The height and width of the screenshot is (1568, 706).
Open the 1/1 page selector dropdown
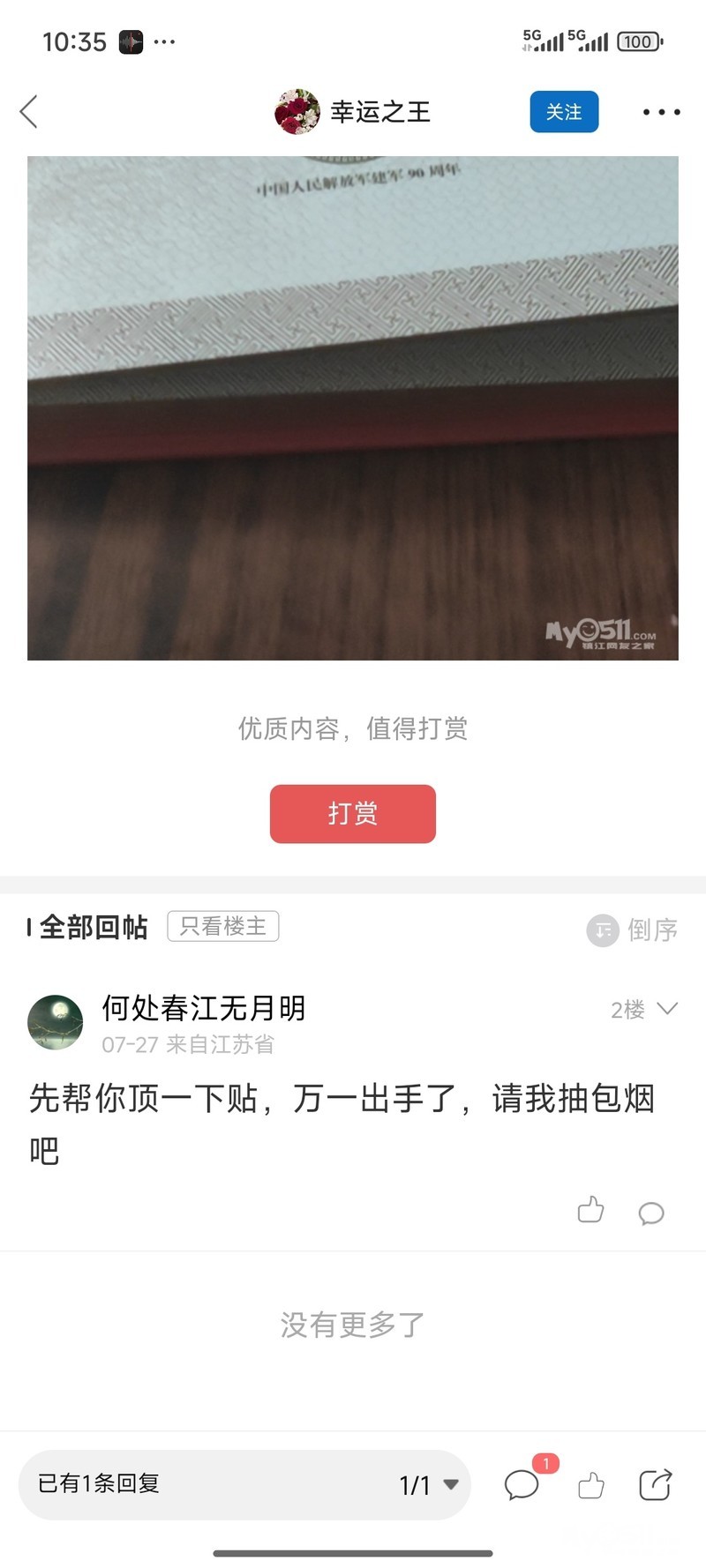(x=429, y=1485)
